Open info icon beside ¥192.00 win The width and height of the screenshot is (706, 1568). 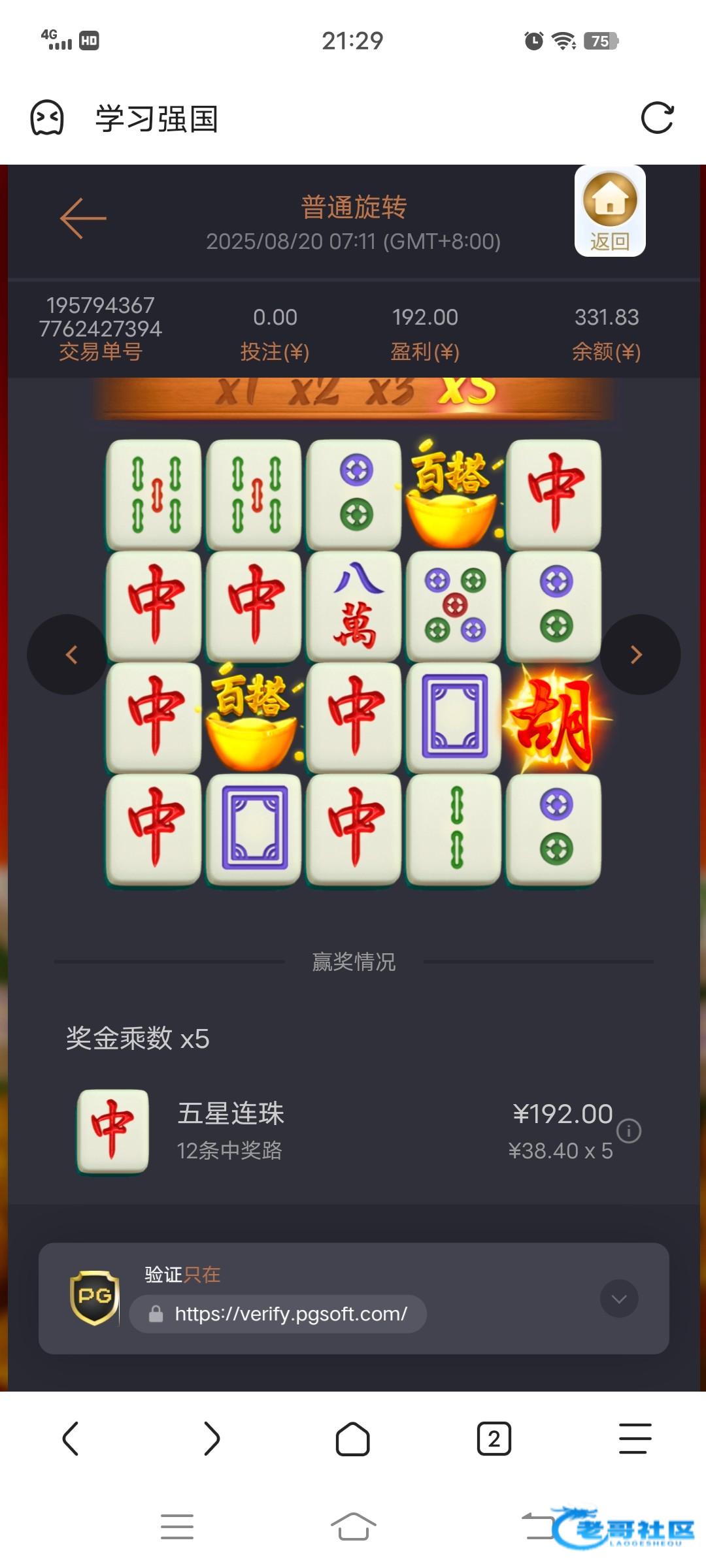point(629,1130)
